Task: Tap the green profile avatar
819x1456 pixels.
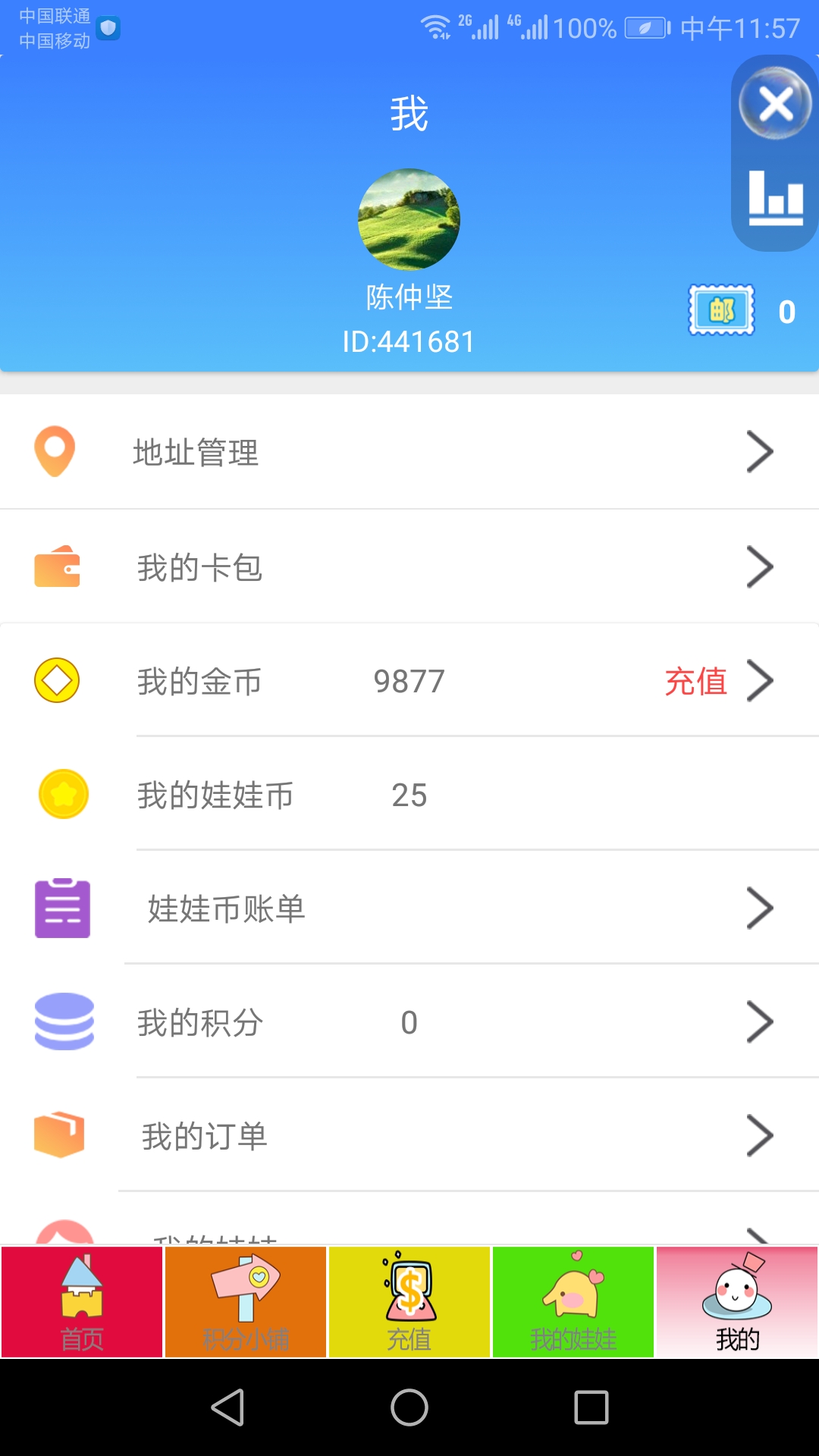Action: [x=409, y=219]
